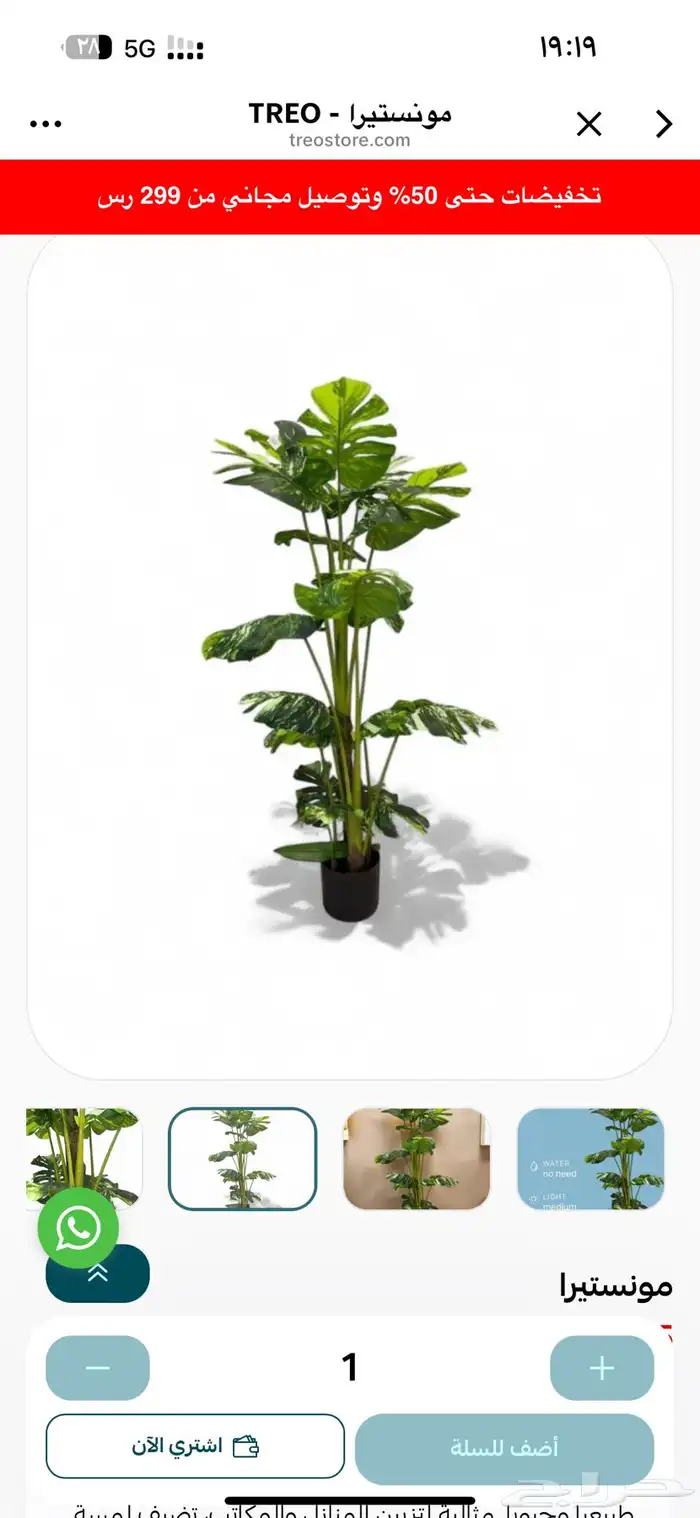Select the full plant white background thumbnail
This screenshot has height=1518, width=700.
coord(242,1159)
